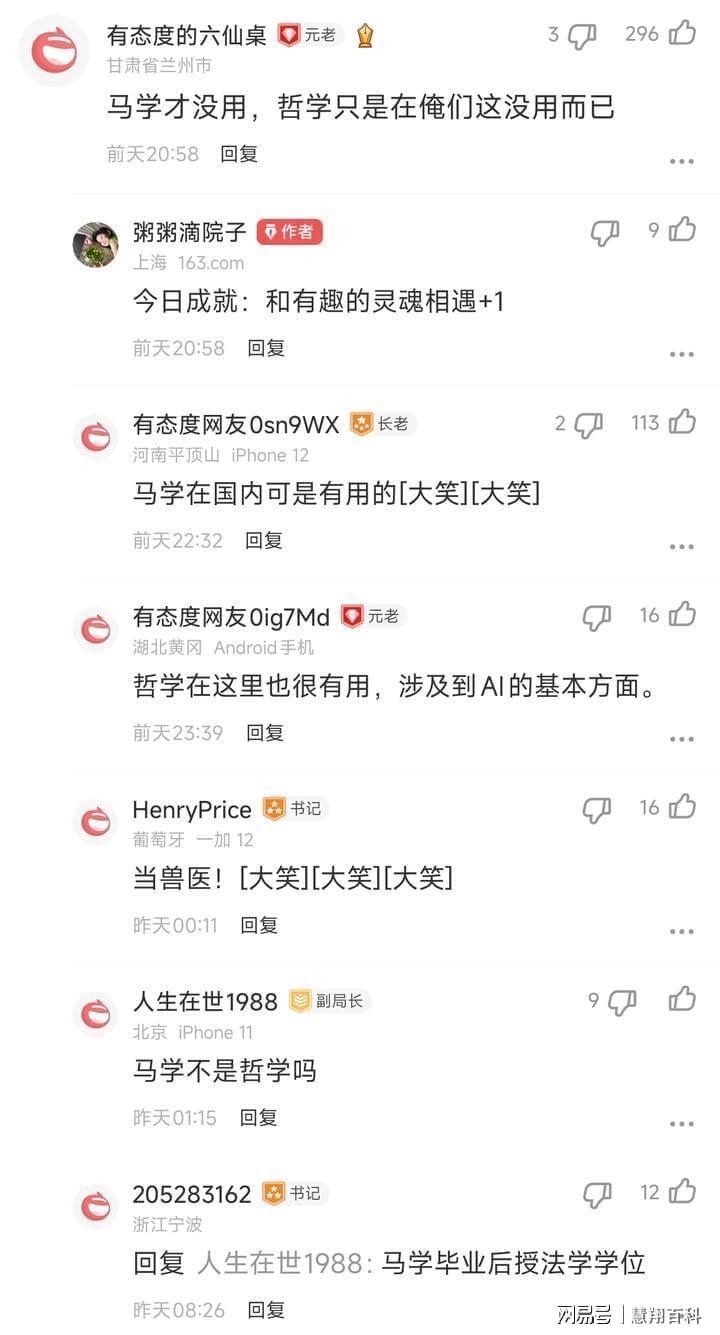Viewport: 720px width, 1335px height.
Task: Reply to 有态度网友0ig7Md's comment
Action: click(x=265, y=733)
